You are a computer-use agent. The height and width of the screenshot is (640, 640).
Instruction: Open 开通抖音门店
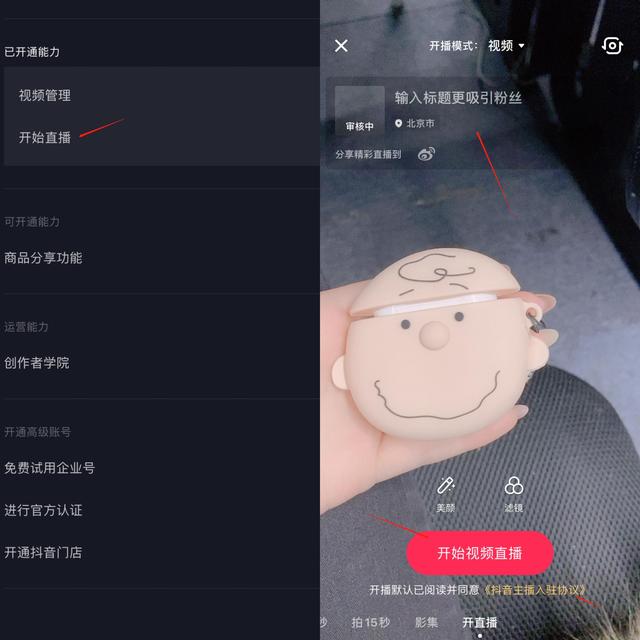coord(43,552)
